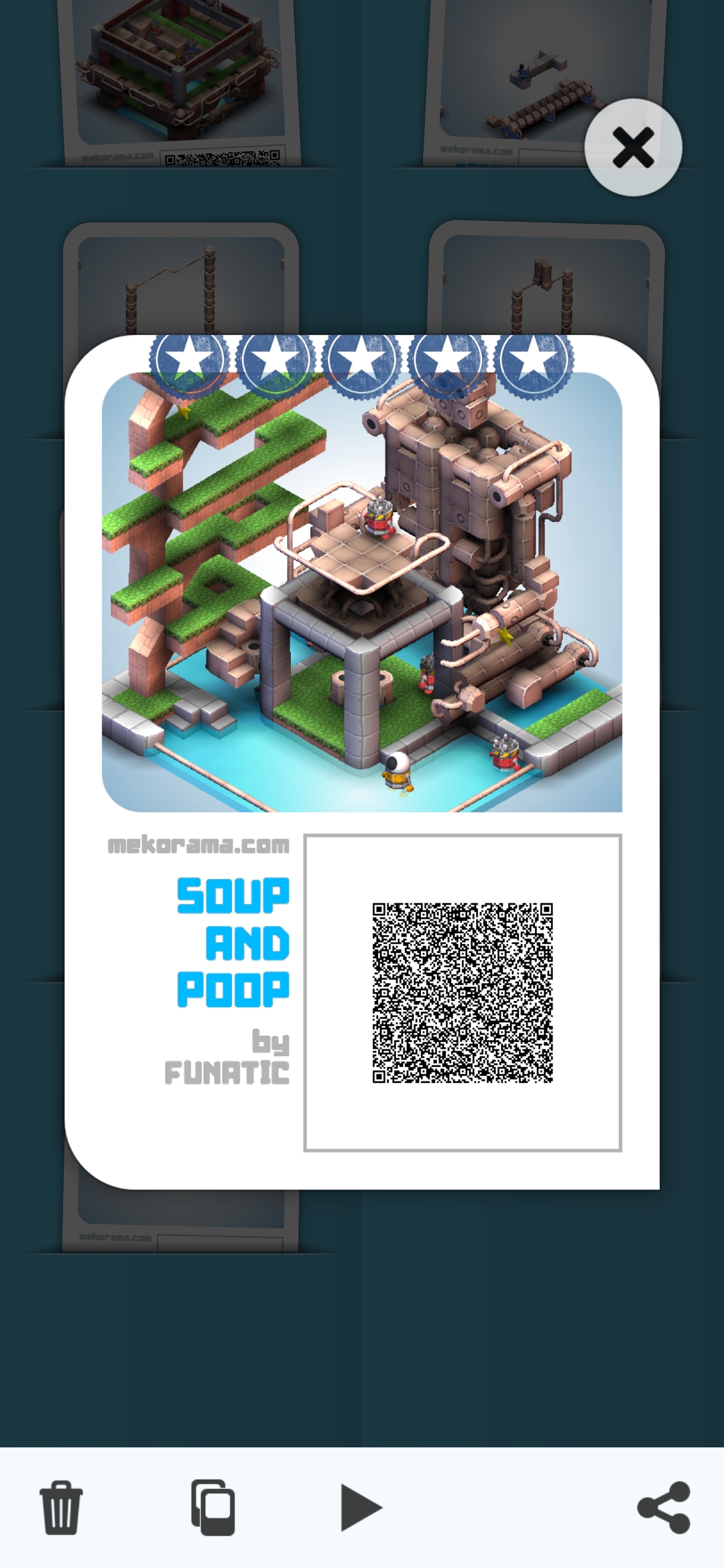Duplicate the level using the copy icon
724x1568 pixels.
(x=213, y=1508)
